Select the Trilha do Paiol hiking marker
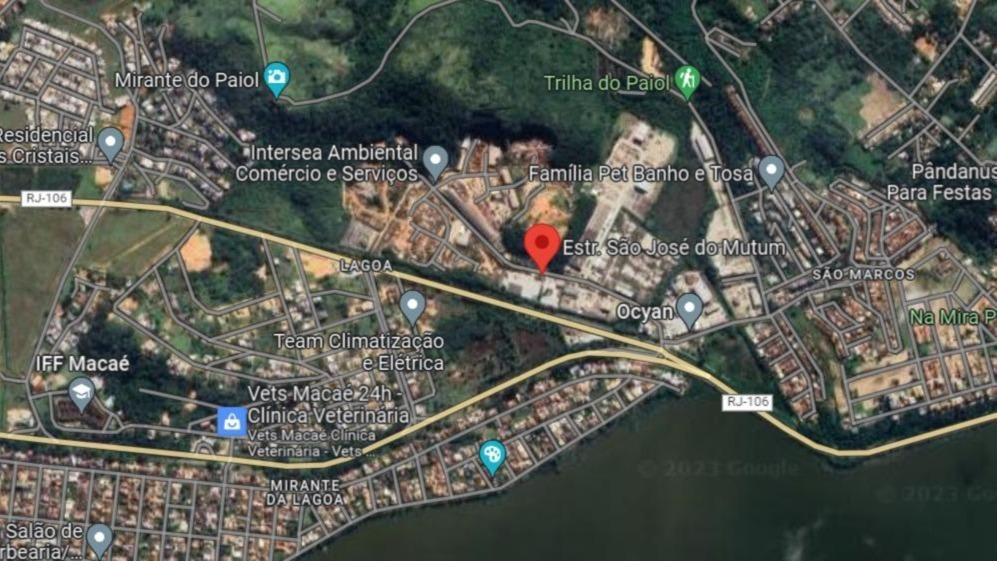The image size is (997, 561). coord(686,80)
